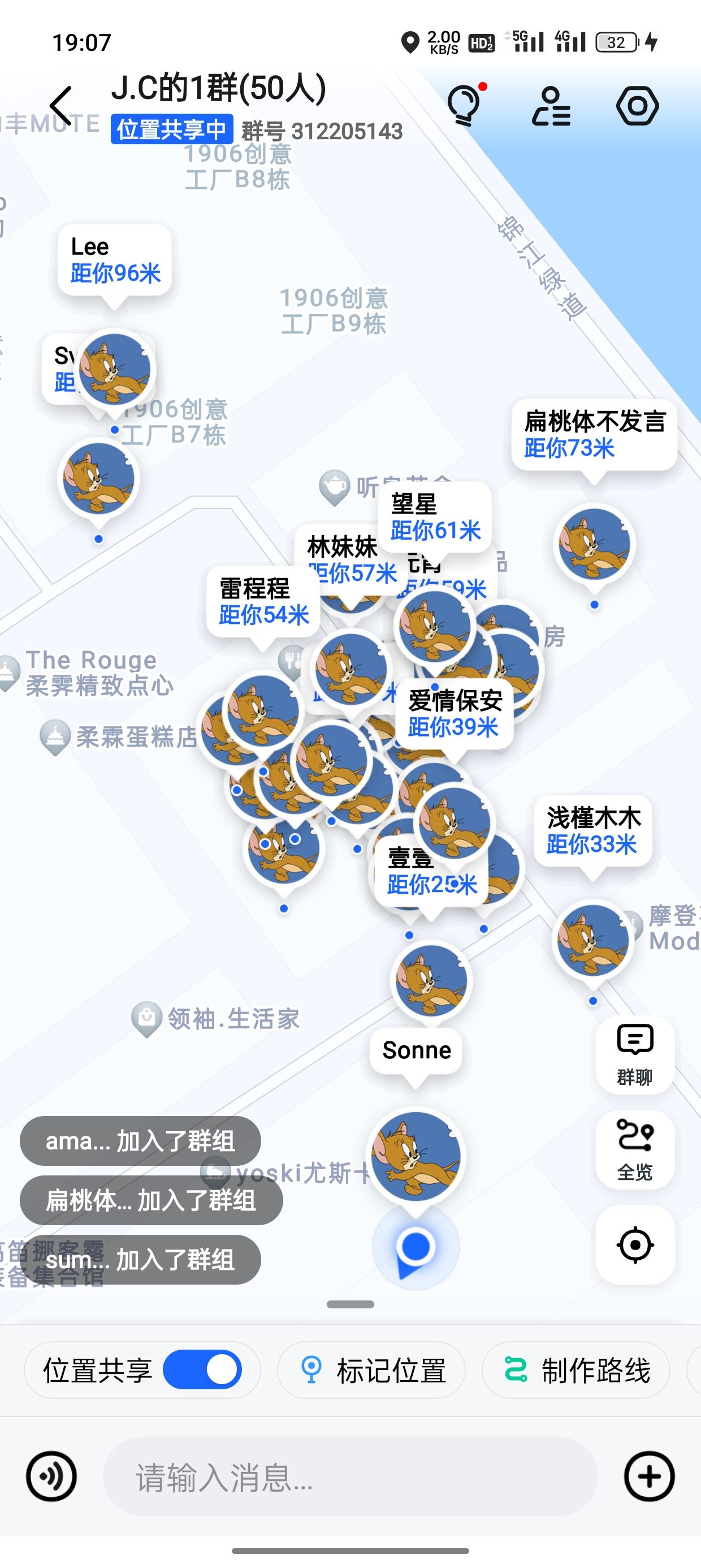Select 雷程程's distance bubble
This screenshot has width=701, height=1568.
pyautogui.click(x=263, y=601)
